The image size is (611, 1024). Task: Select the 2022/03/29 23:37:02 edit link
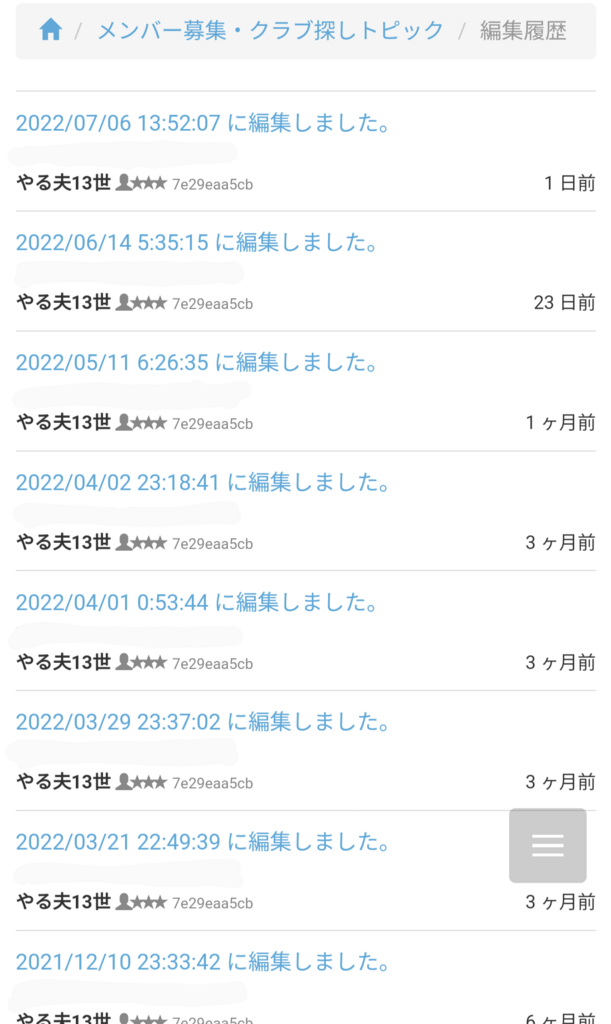[x=204, y=722]
